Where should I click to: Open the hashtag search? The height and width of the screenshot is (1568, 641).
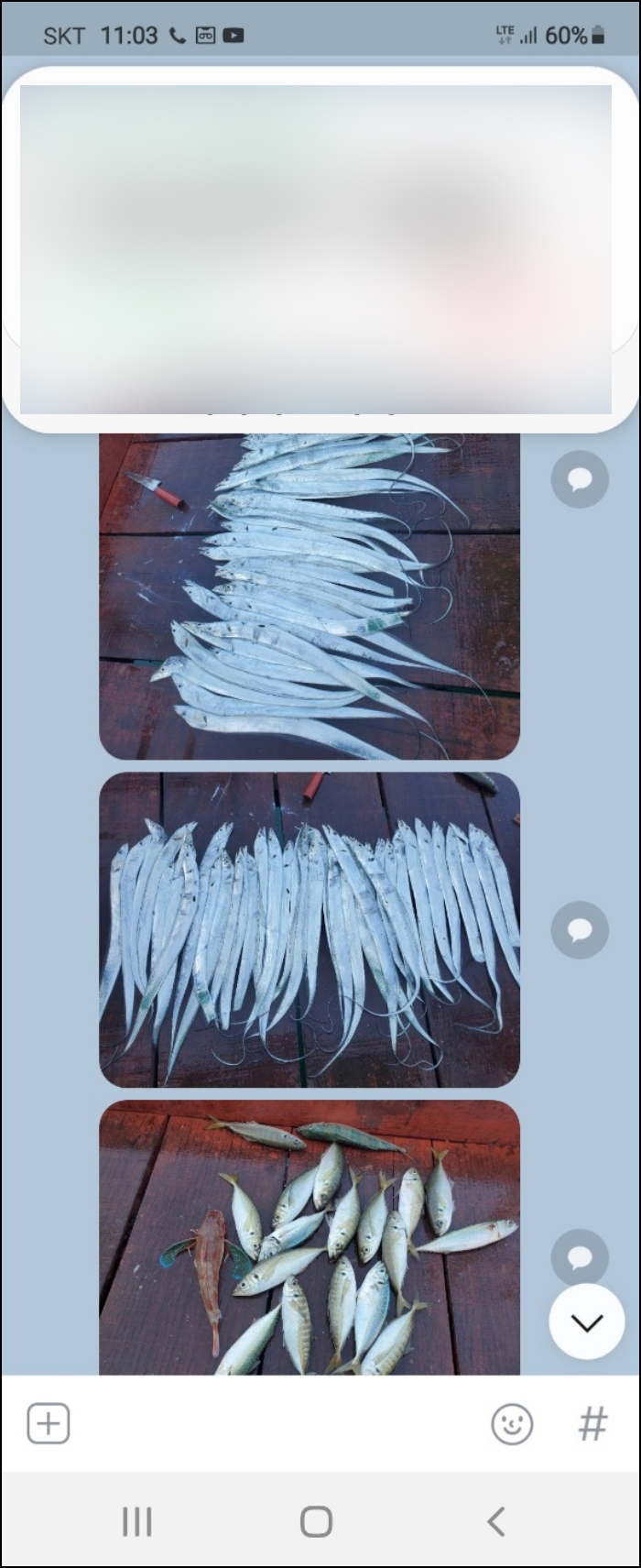tap(592, 1423)
